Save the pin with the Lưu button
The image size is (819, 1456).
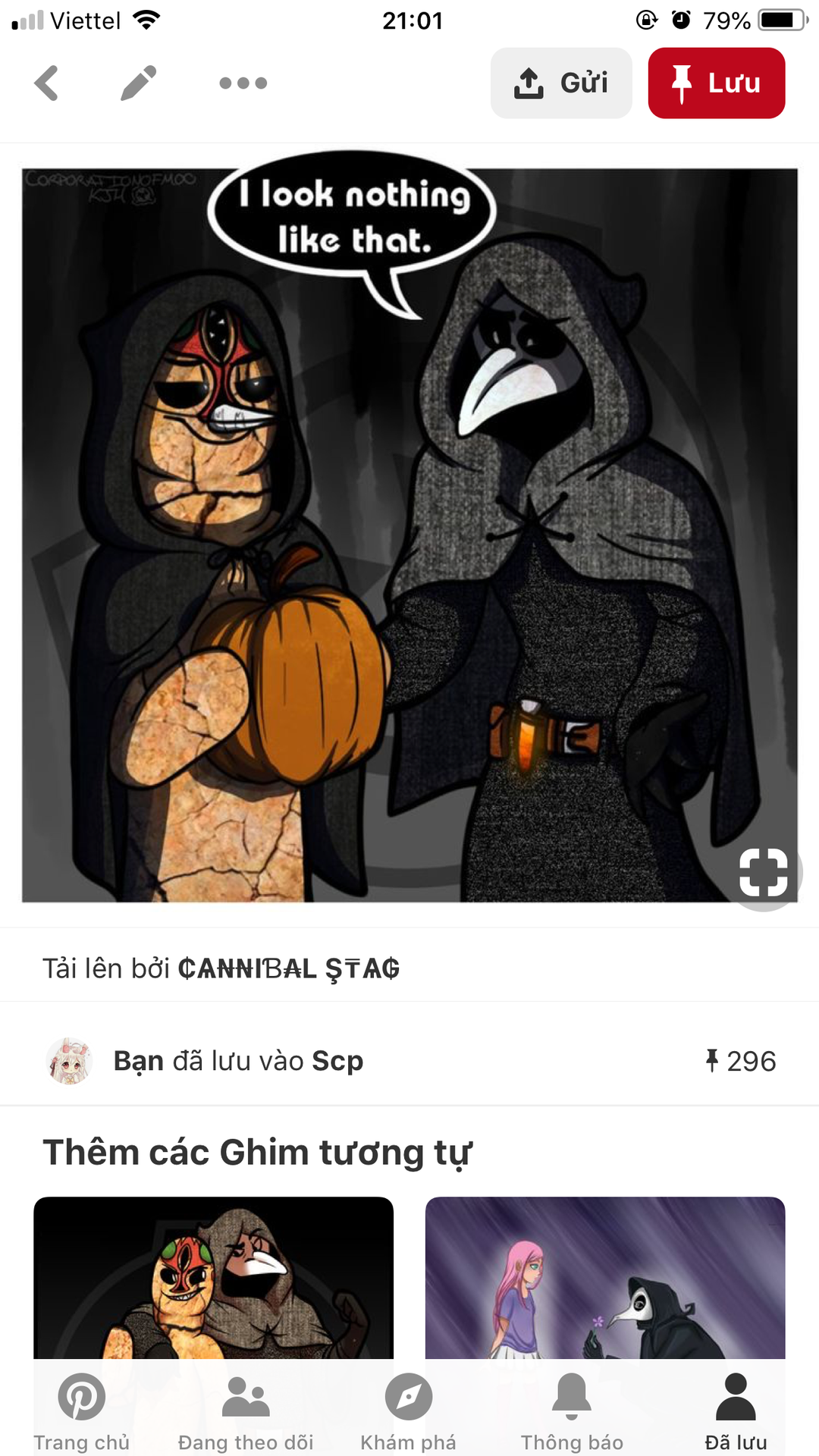717,83
